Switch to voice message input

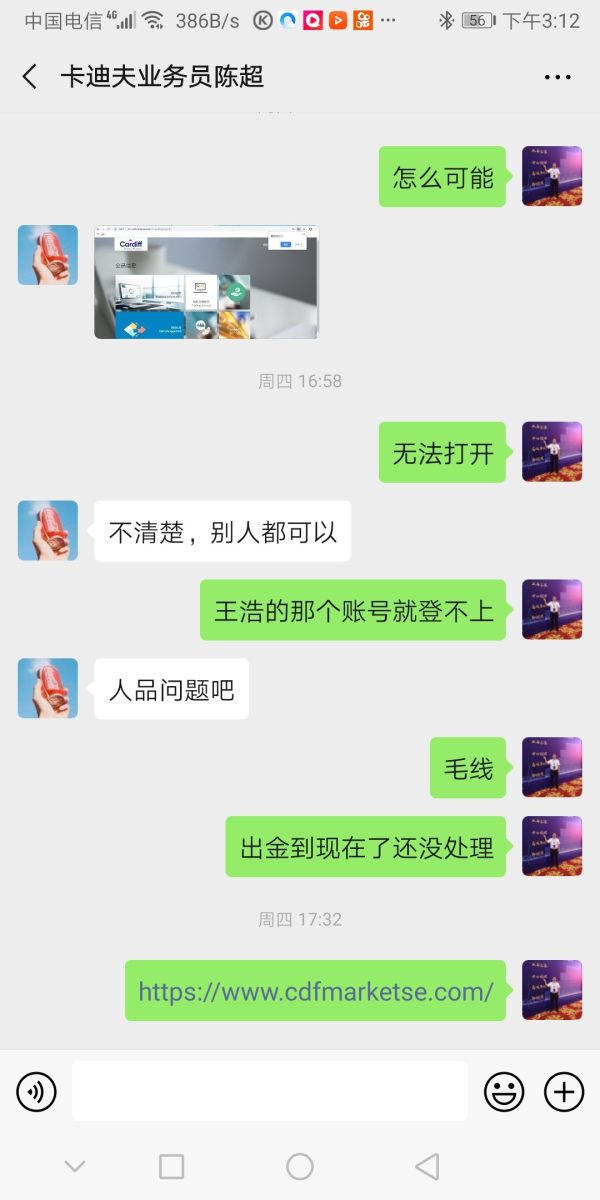(37, 1091)
